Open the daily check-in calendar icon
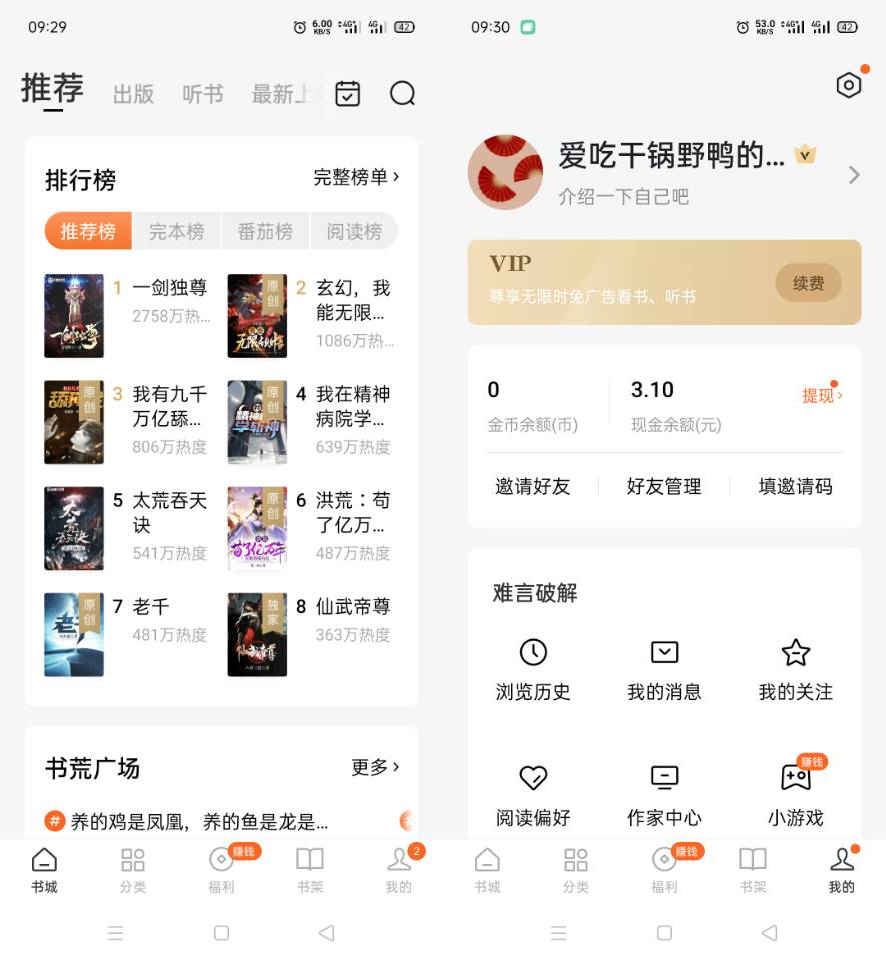This screenshot has height=960, width=886. point(347,94)
